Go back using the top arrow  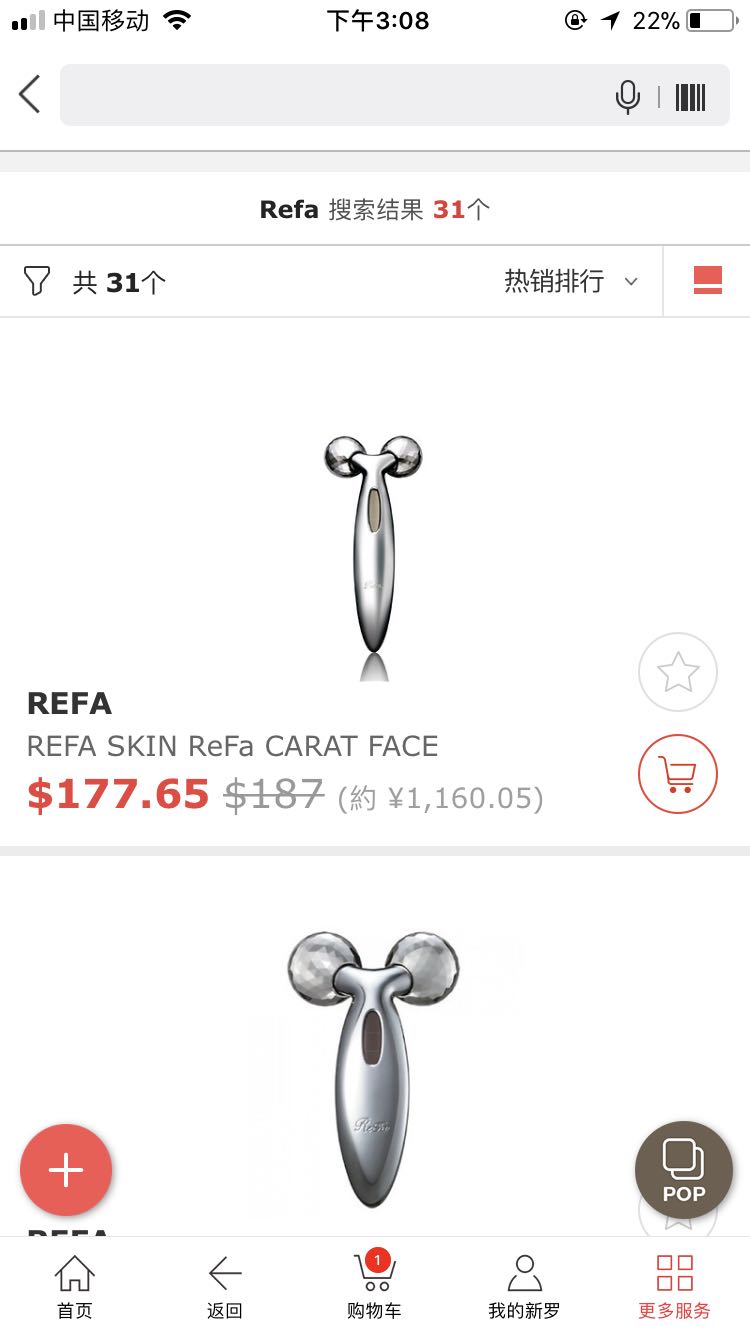click(x=30, y=95)
